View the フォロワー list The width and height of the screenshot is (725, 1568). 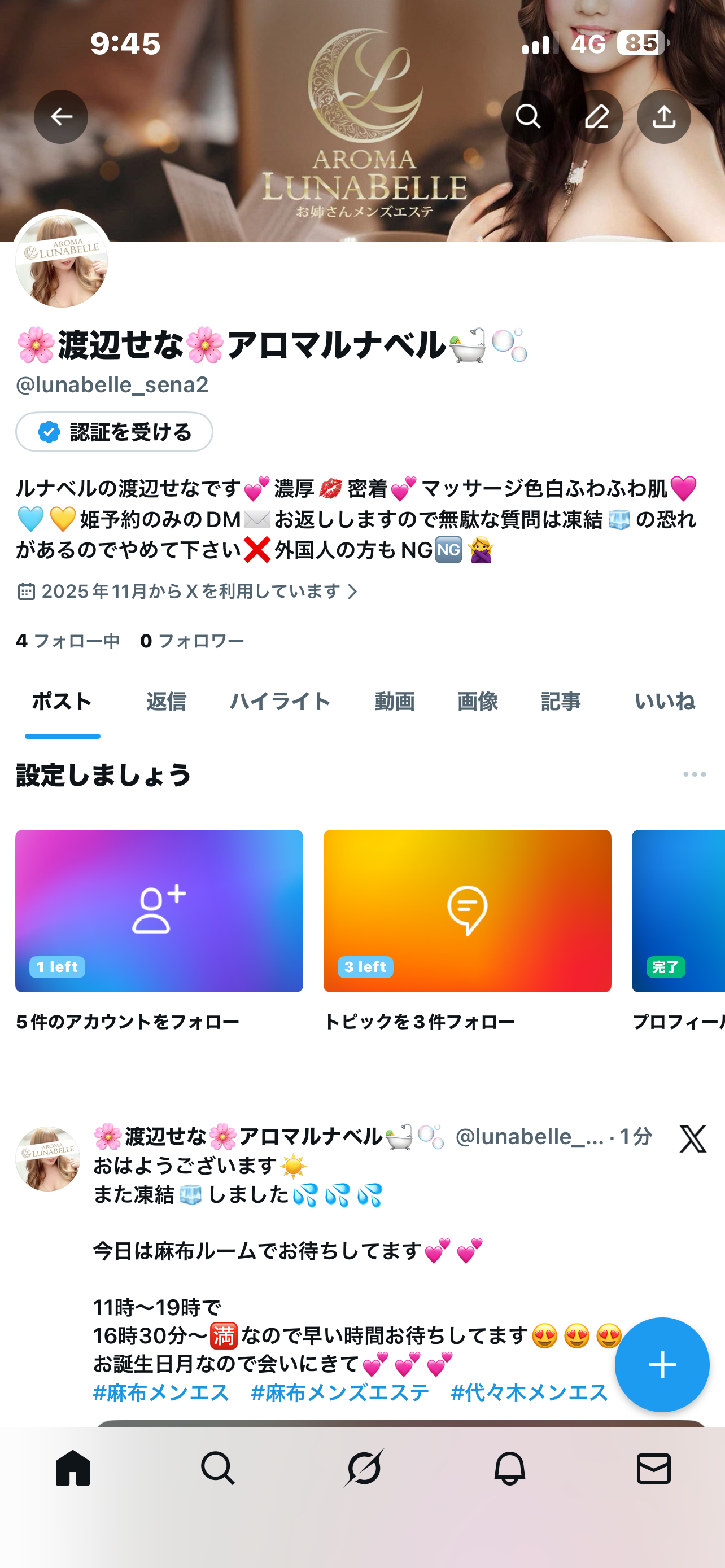pos(192,641)
